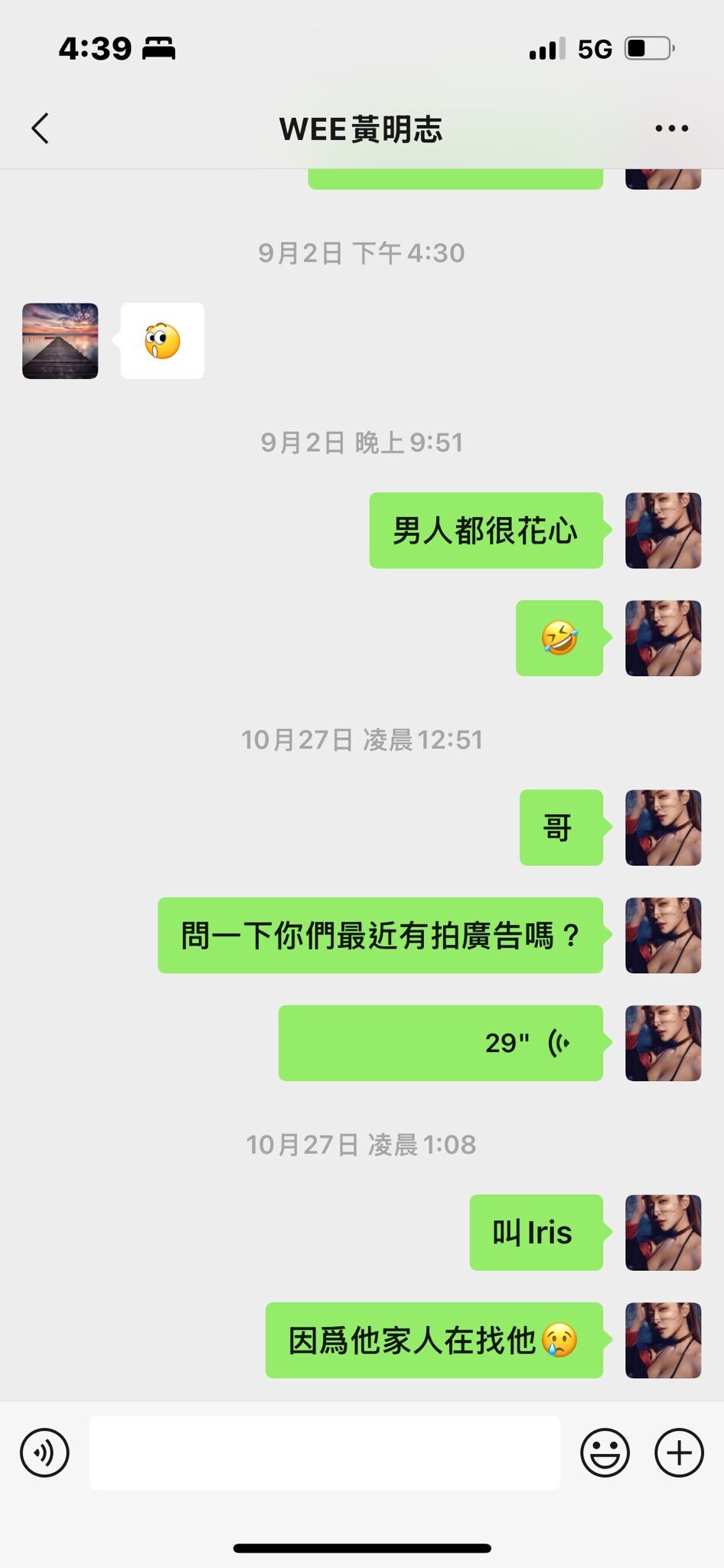Tap the contact's profile avatar
Screen dimensions: 724x1568
(x=663, y=531)
